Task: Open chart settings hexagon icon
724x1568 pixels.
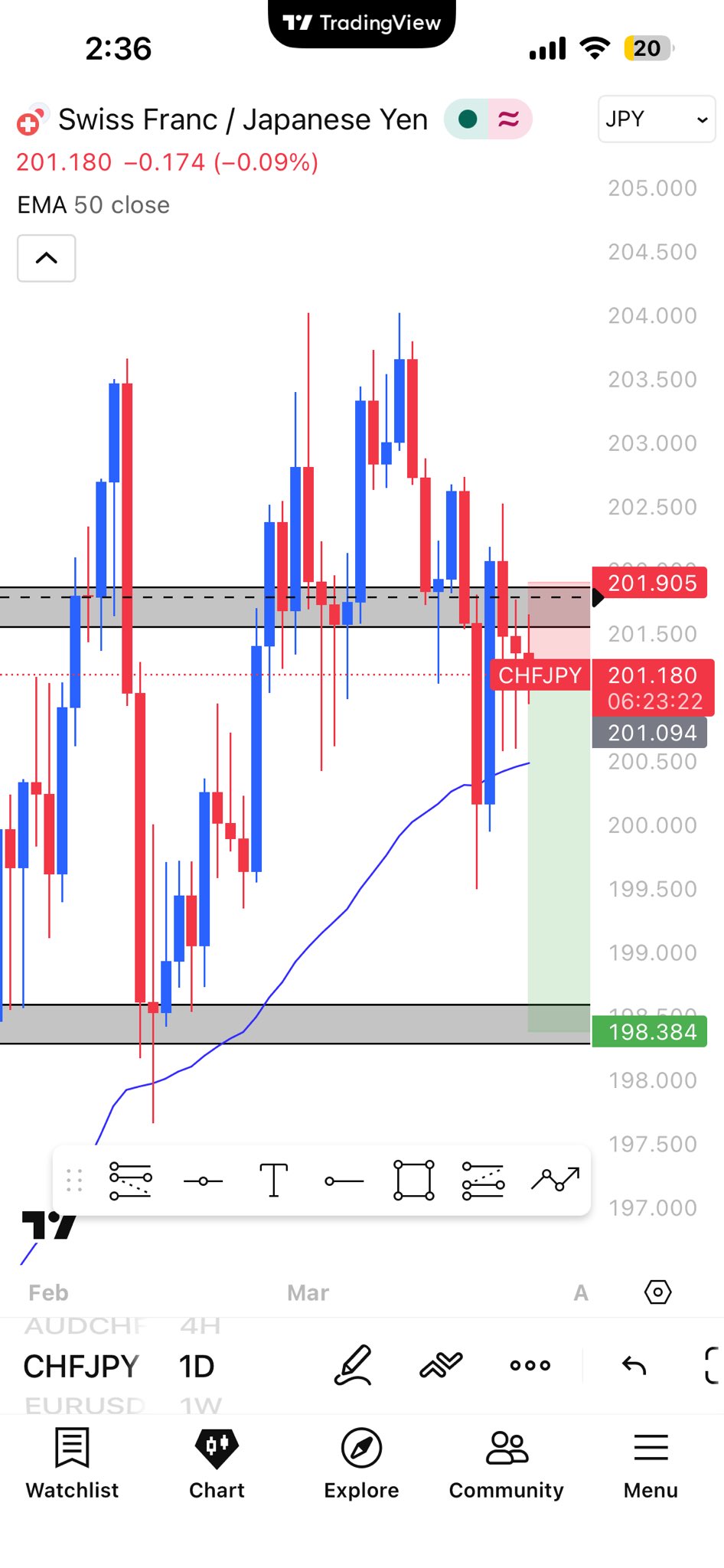Action: tap(657, 1292)
